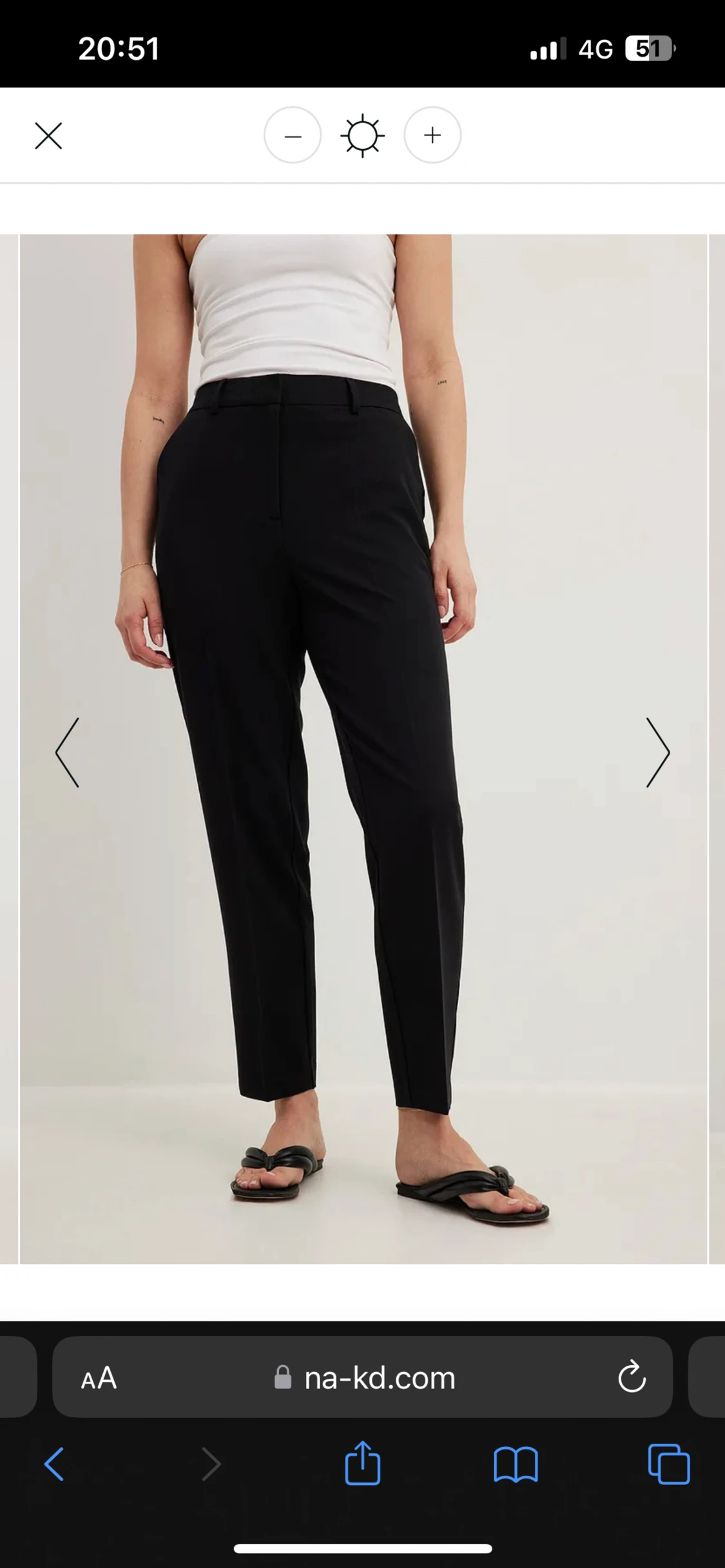Open the AA reader settings menu

99,1378
